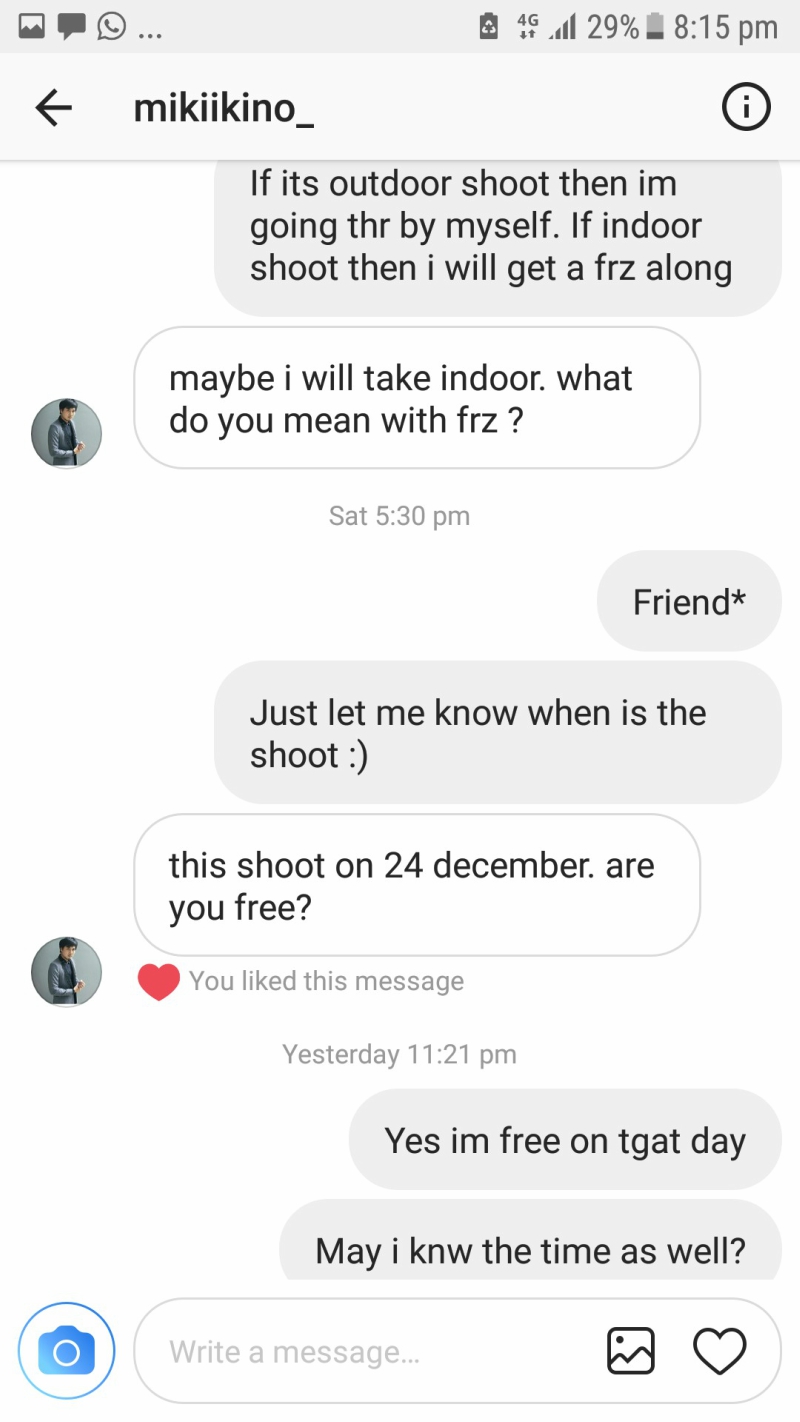Open the camera to send a photo
The image size is (800, 1422).
coord(66,1351)
